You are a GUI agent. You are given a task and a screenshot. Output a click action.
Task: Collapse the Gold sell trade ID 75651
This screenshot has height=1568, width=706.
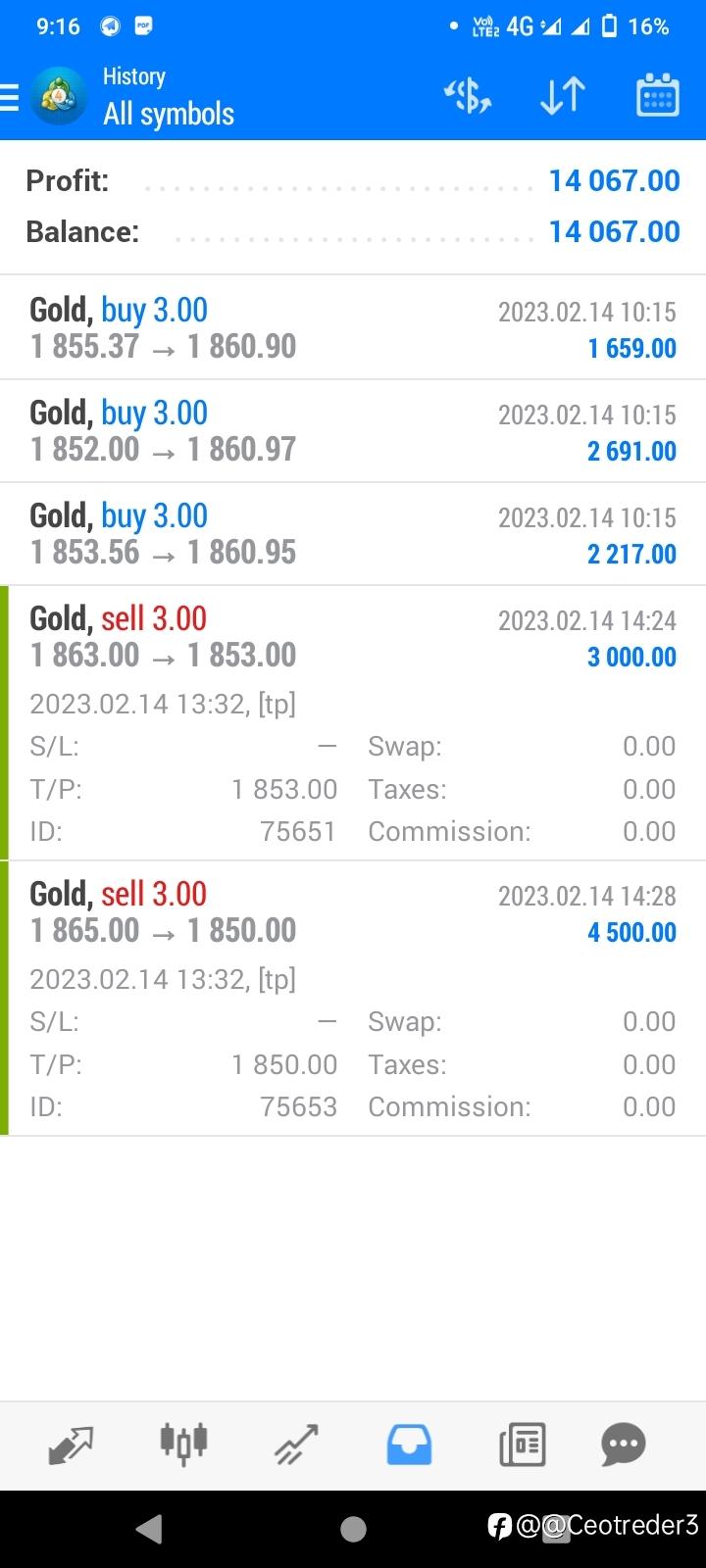tap(353, 723)
